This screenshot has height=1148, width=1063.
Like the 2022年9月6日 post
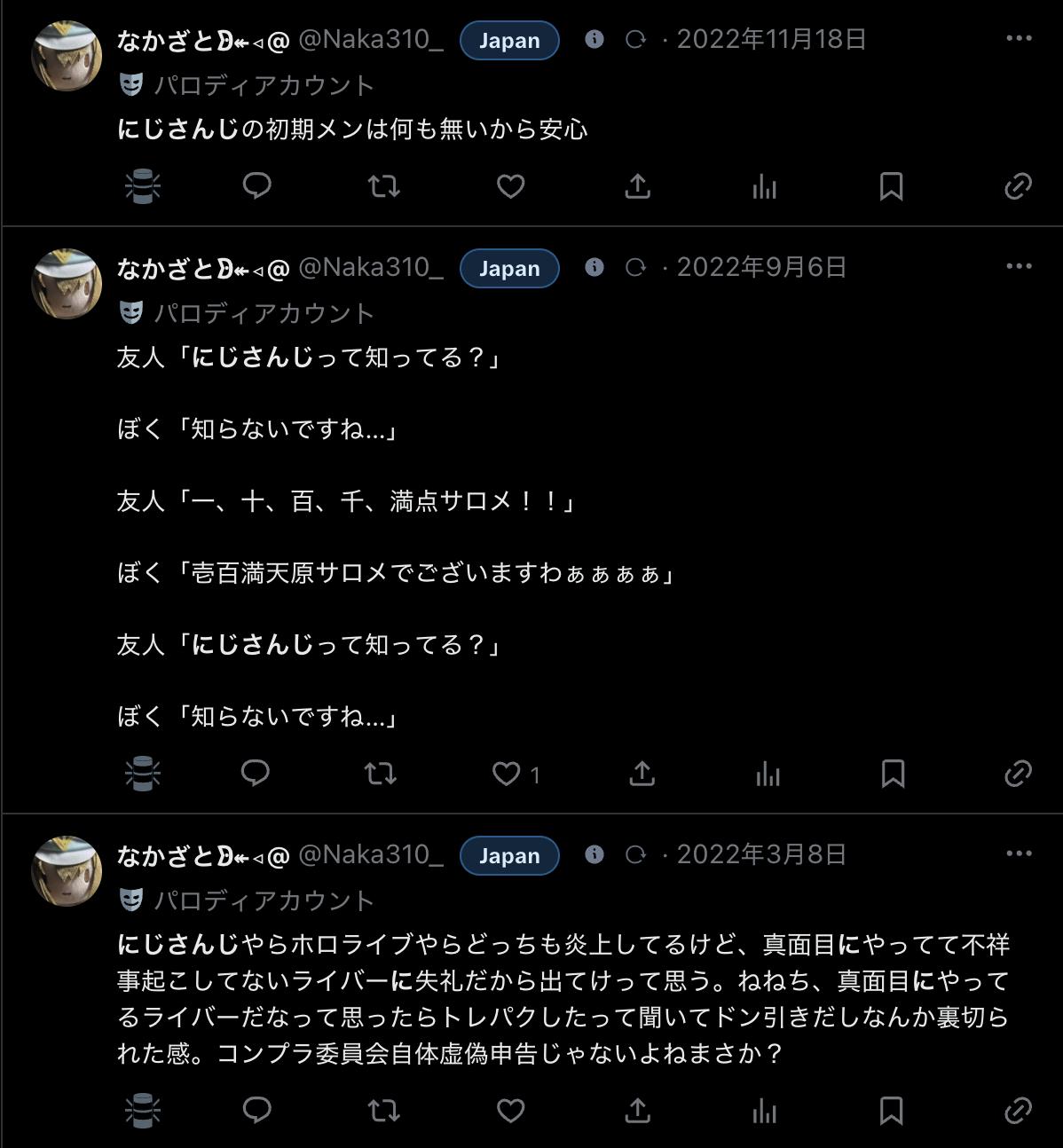[x=507, y=774]
